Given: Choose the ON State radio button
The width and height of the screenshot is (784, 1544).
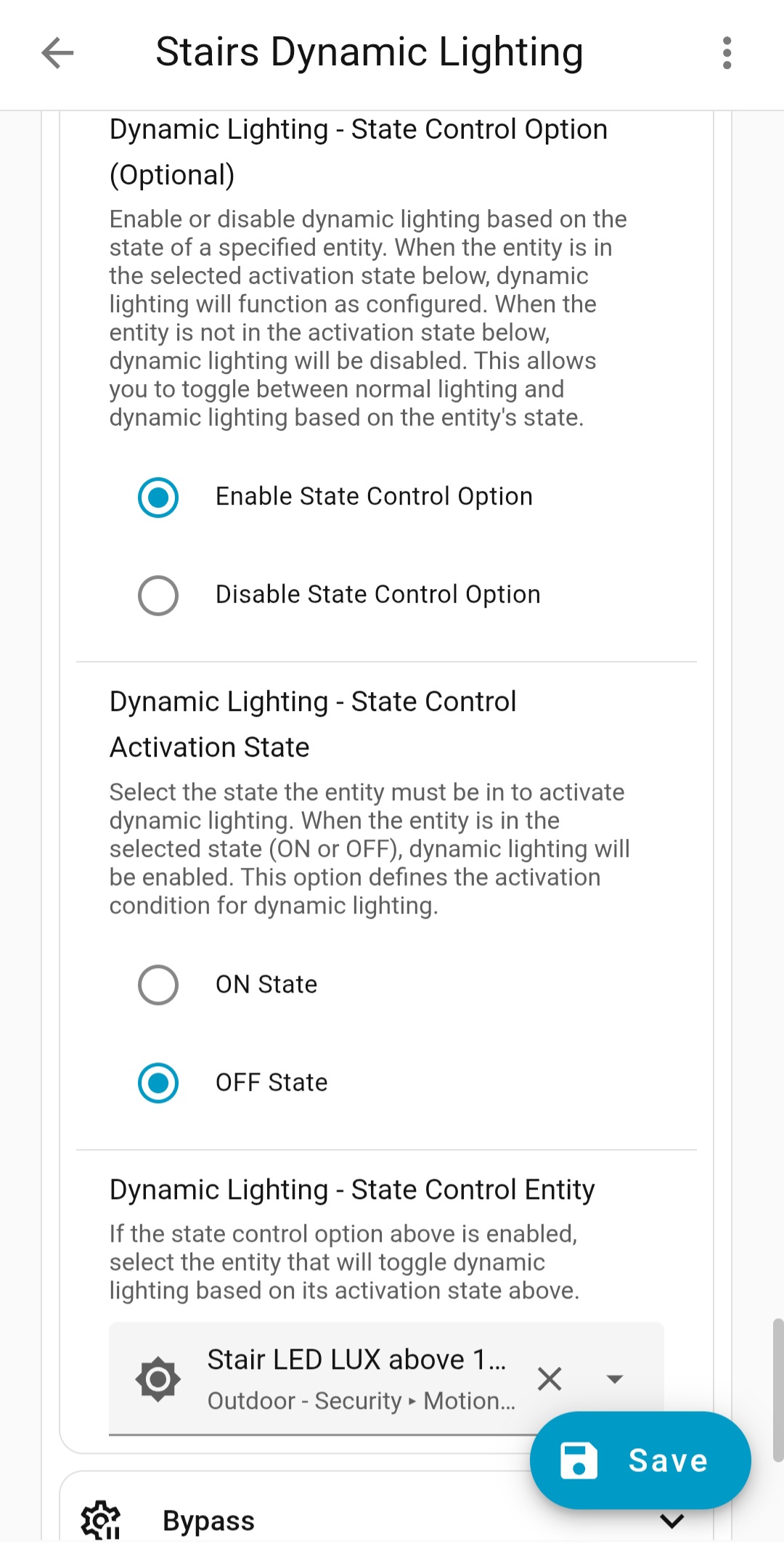Looking at the screenshot, I should pos(158,985).
